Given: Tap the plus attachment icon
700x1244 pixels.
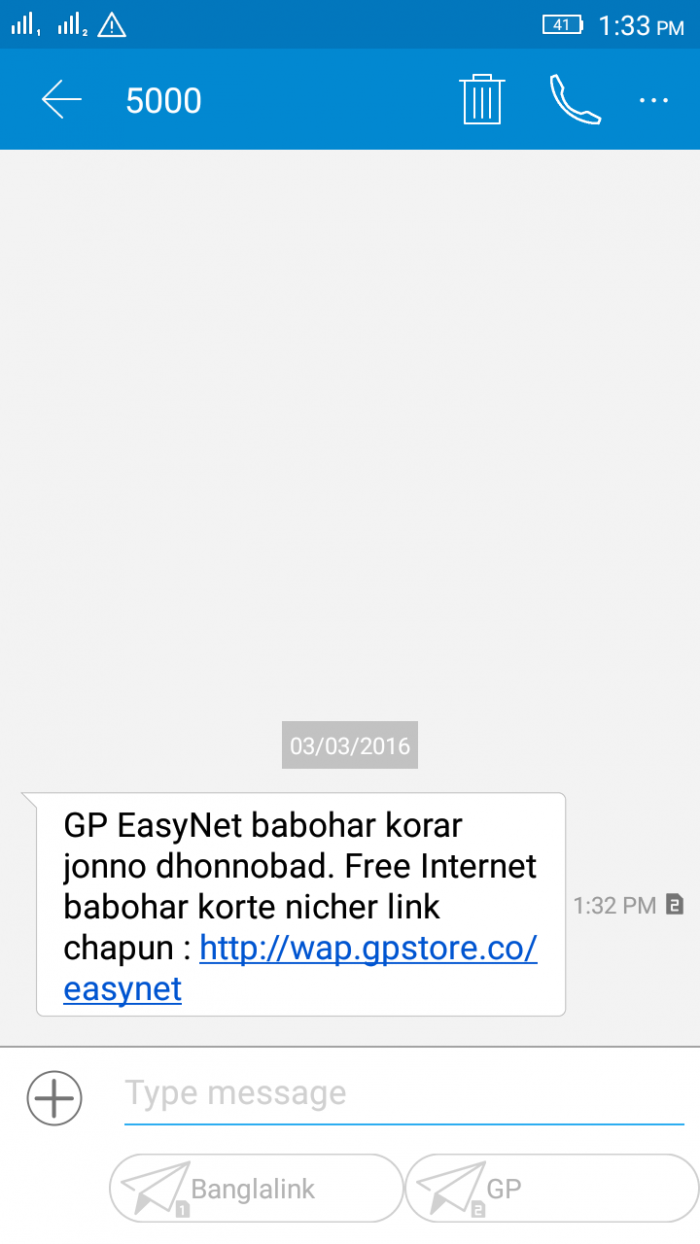Looking at the screenshot, I should (54, 1098).
